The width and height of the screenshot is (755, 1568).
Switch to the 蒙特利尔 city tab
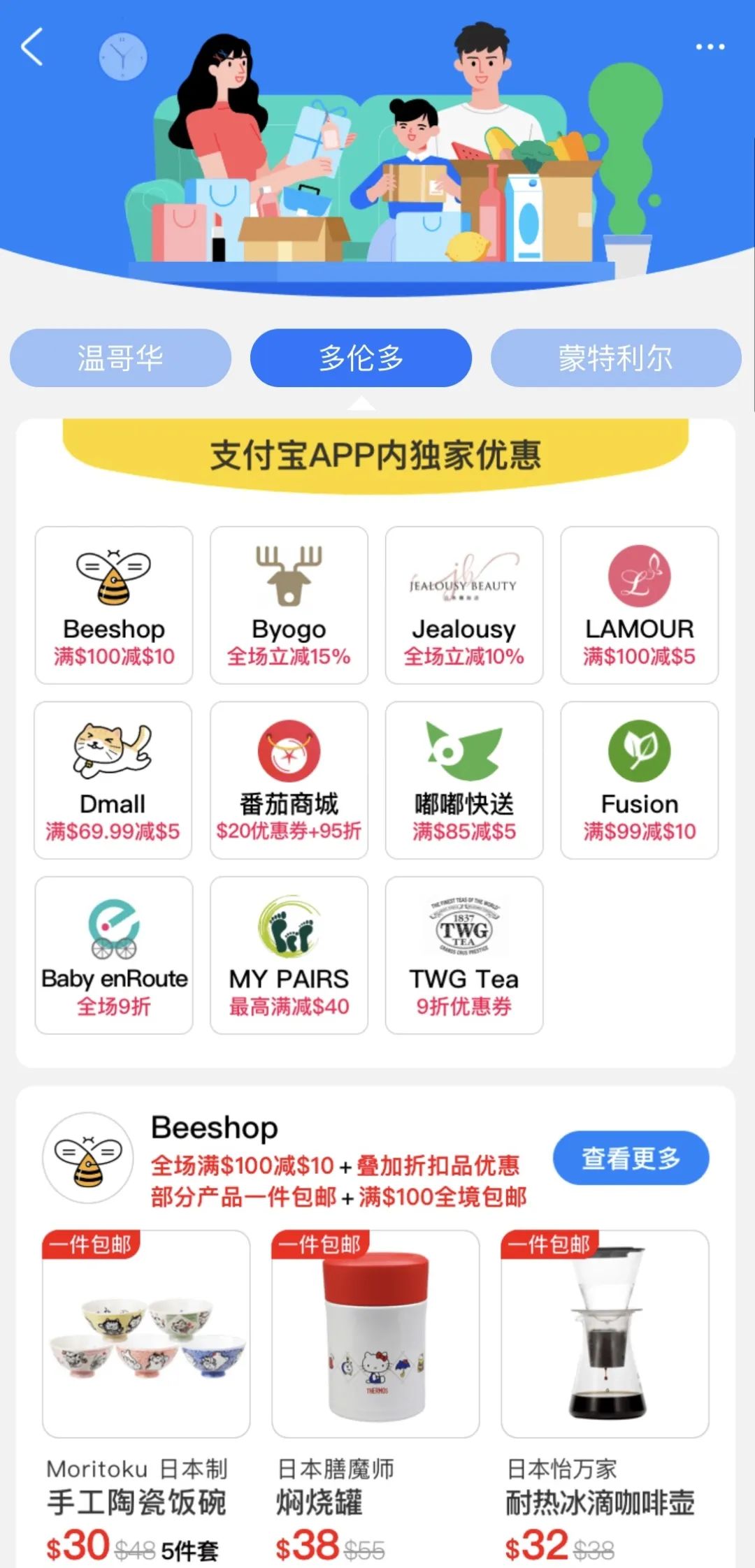615,358
